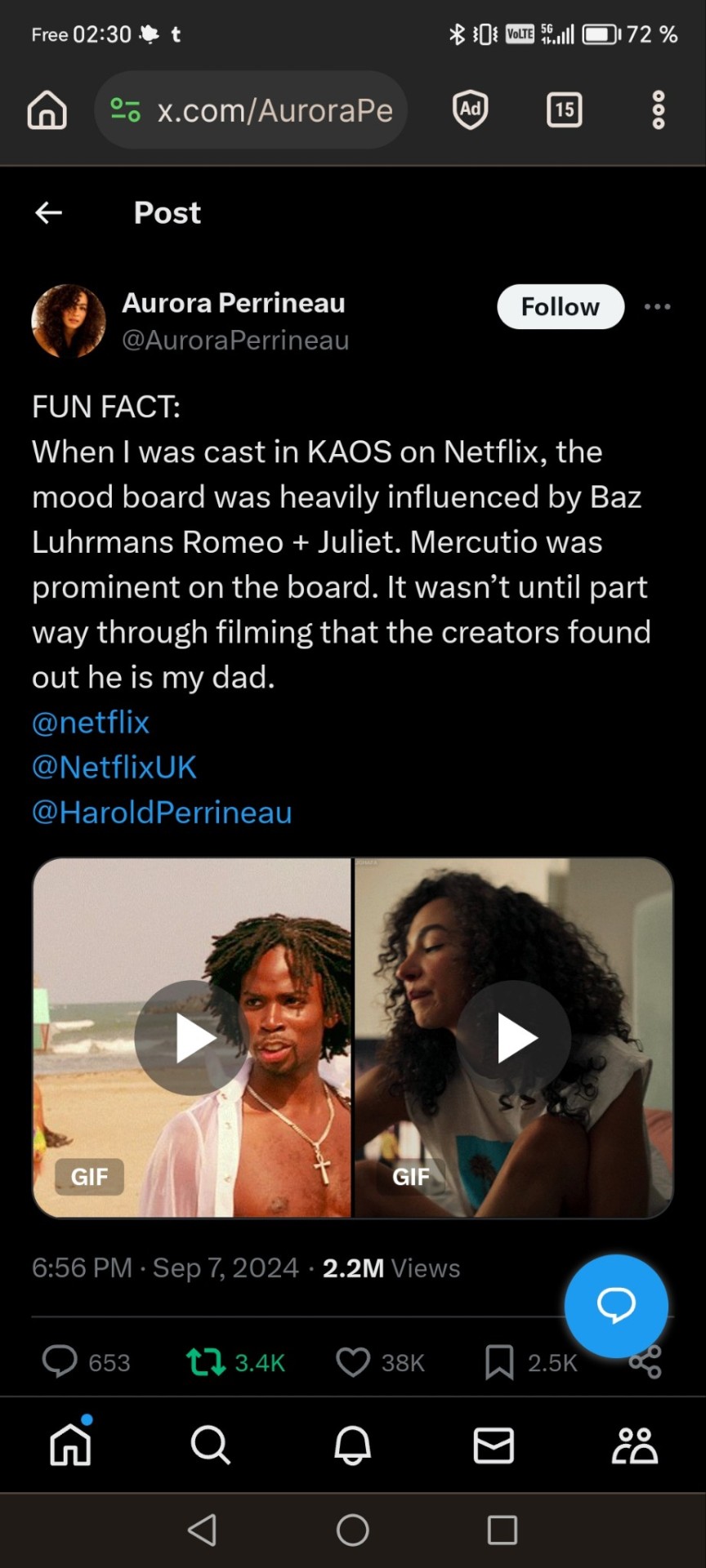Screen dimensions: 706x1568
Task: Repost using the 3.4K retweet icon
Action: point(205,1362)
